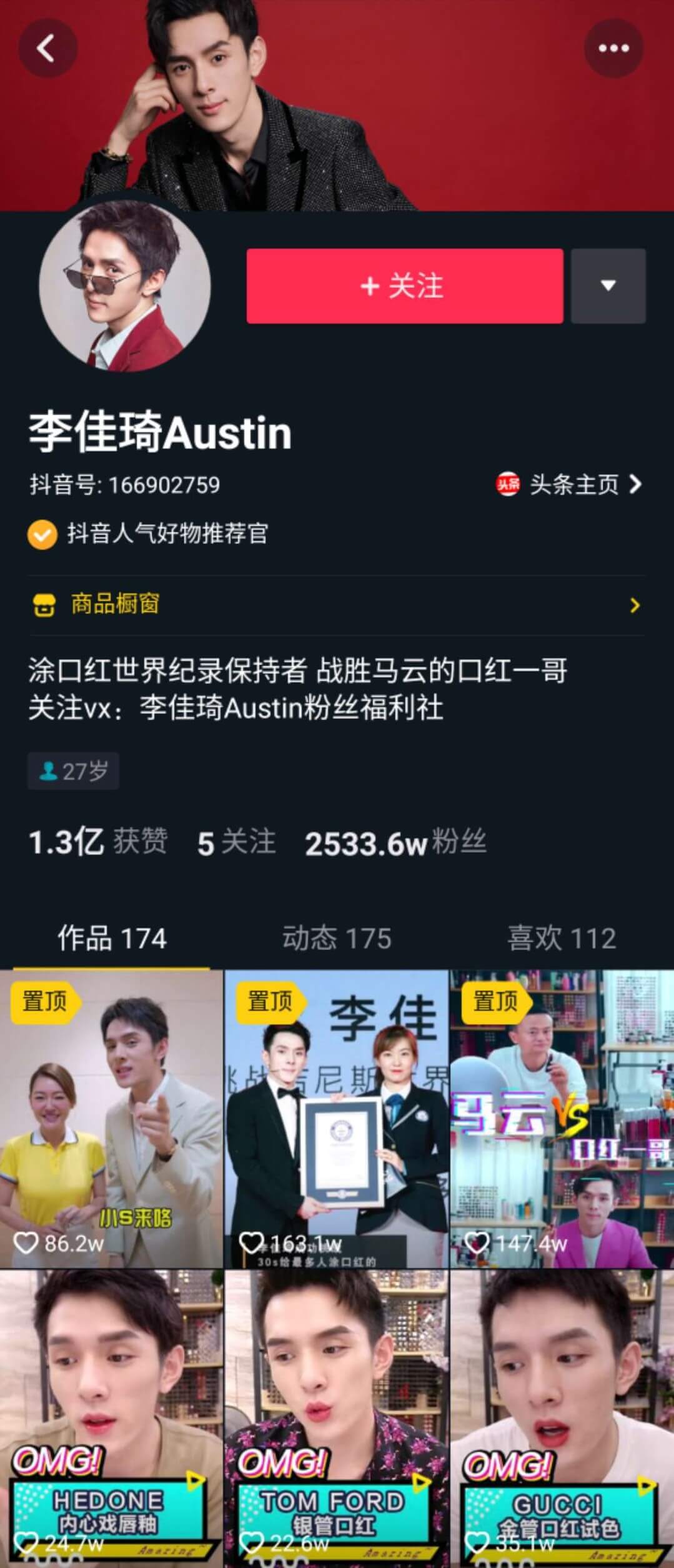The width and height of the screenshot is (674, 1568).
Task: Switch to the 喜欢 112 tab
Action: 561,938
